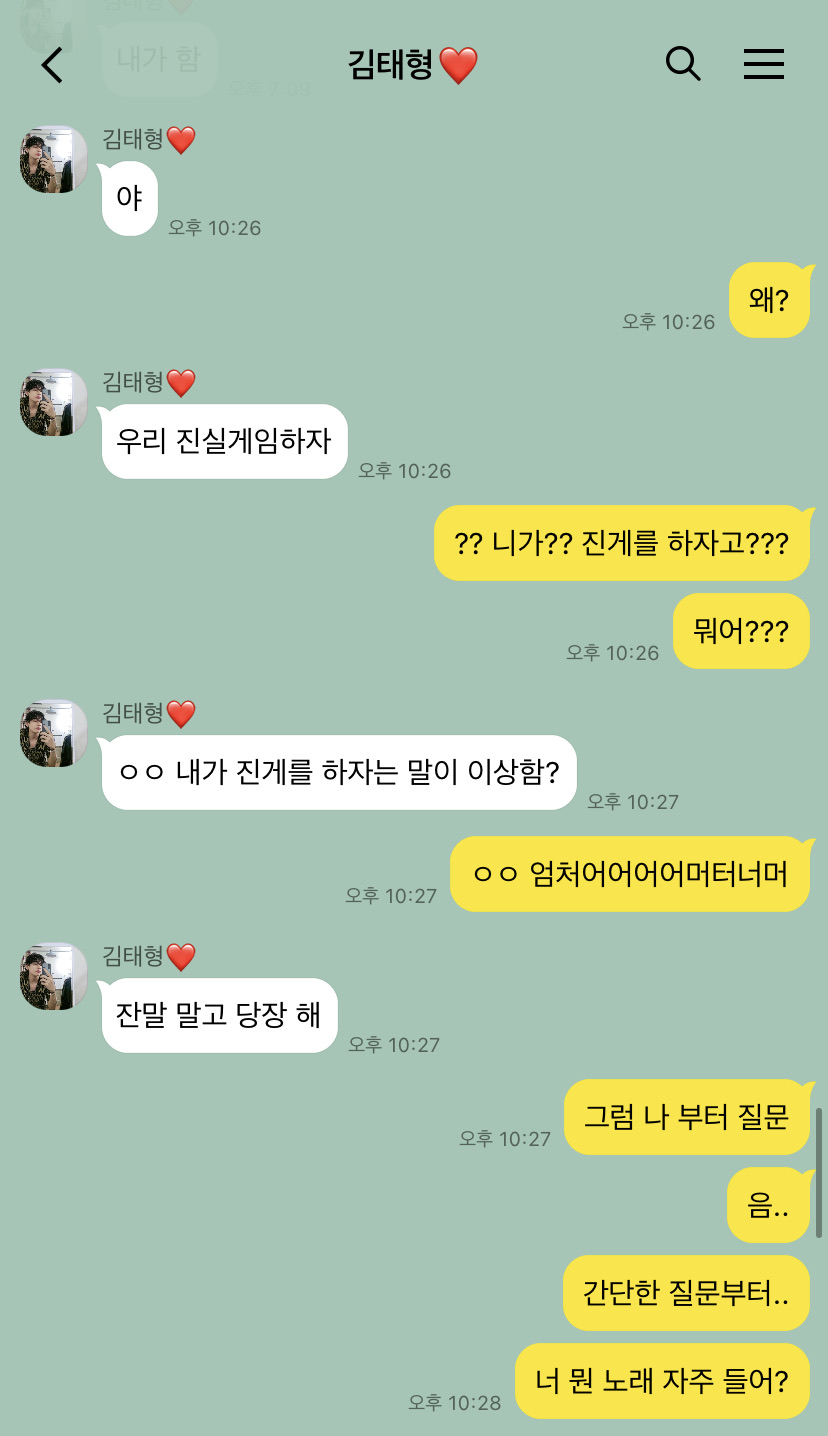Go back to the chat list
This screenshot has width=828, height=1436.
(x=52, y=65)
